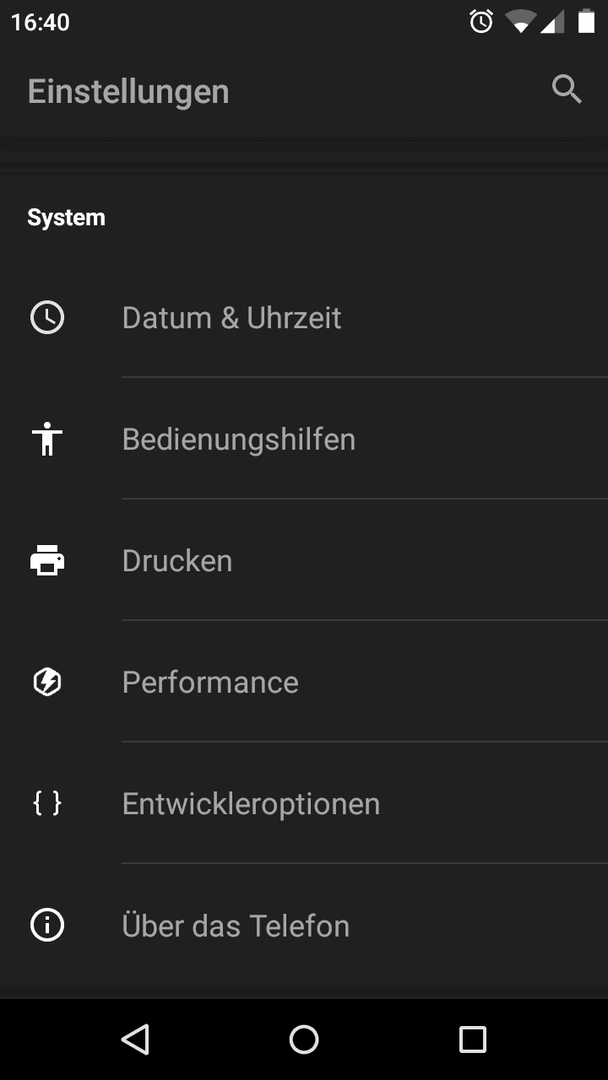Open Datum & Uhrzeit settings

pyautogui.click(x=304, y=318)
